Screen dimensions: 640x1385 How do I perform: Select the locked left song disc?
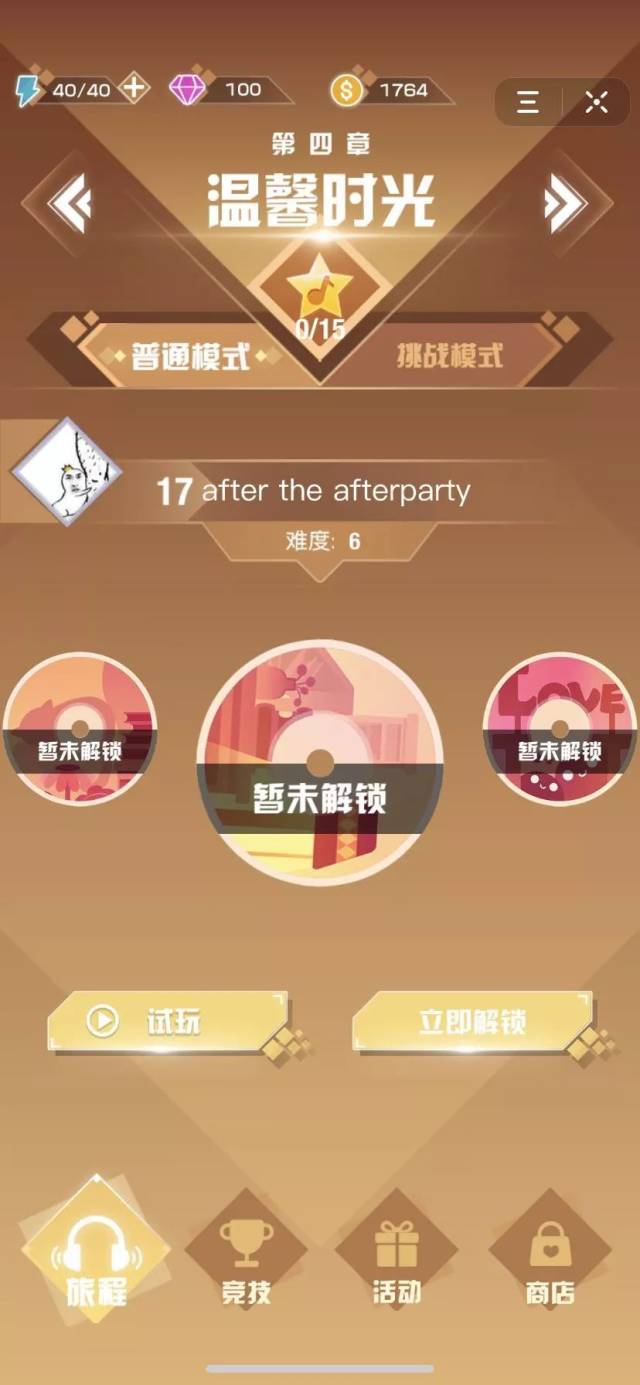(x=80, y=728)
